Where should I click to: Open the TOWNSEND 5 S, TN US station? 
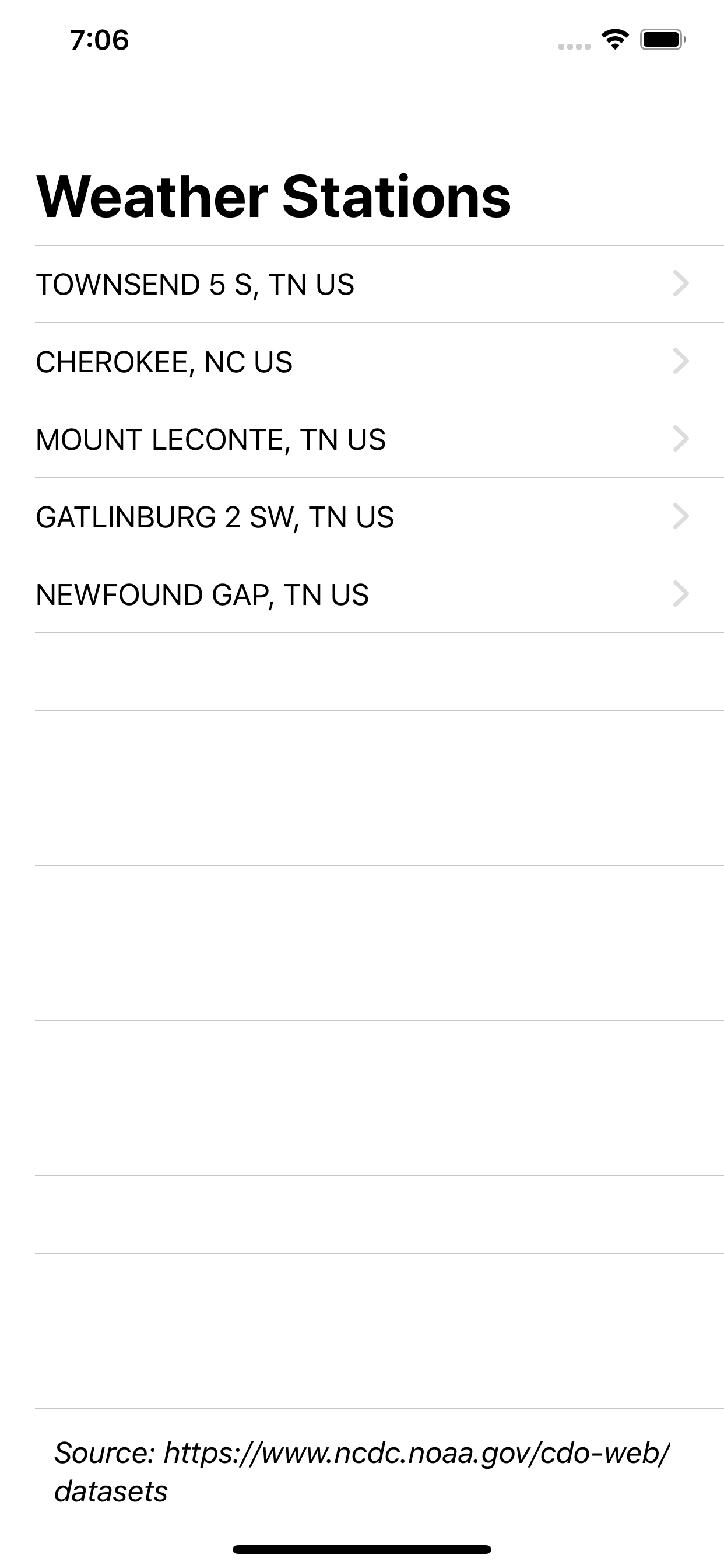pos(362,284)
